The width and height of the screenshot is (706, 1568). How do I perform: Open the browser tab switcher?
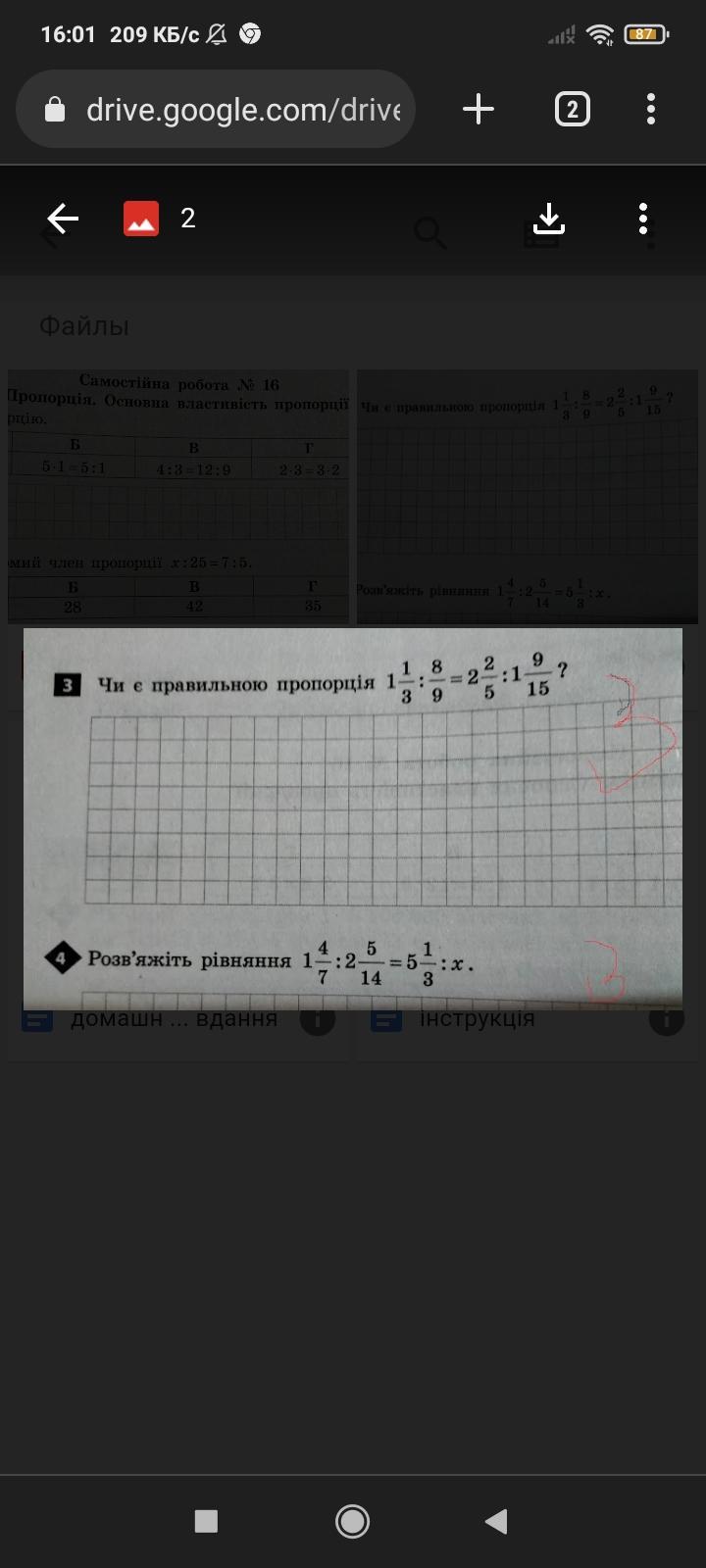tap(573, 109)
